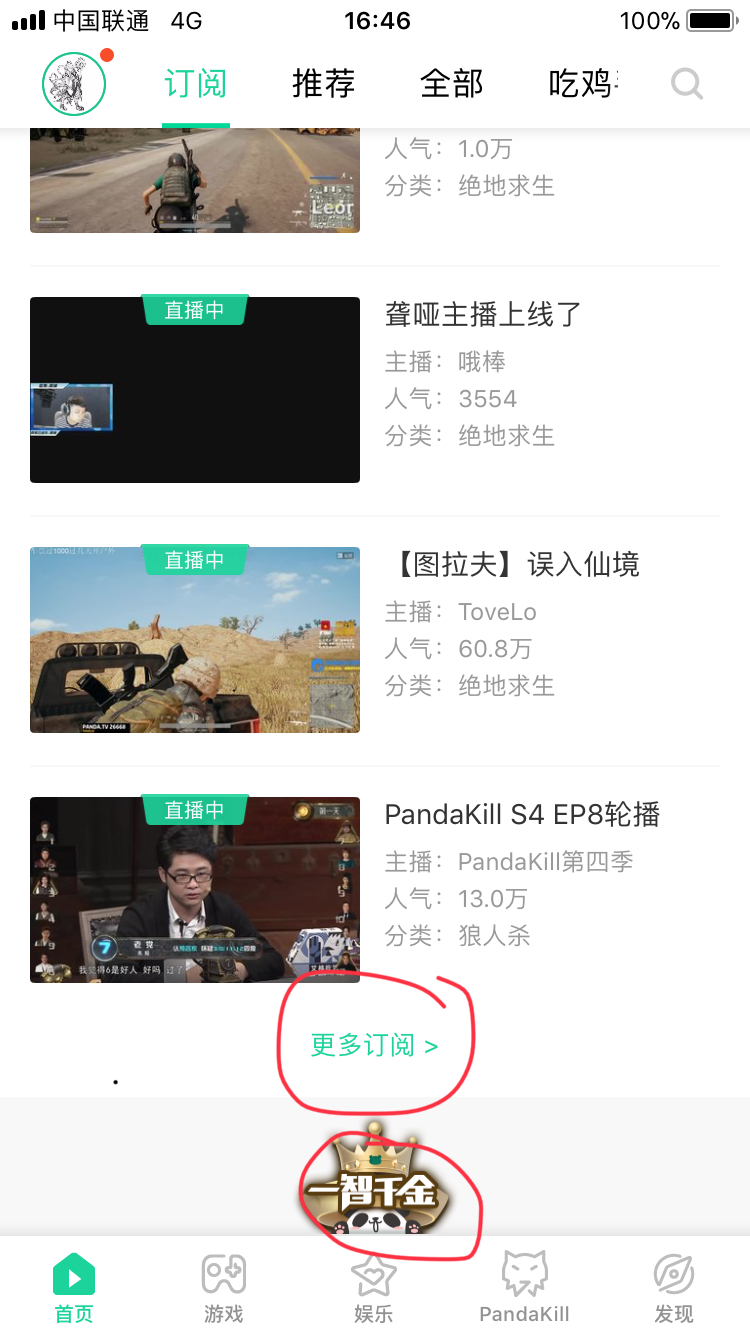Switch to the 娱乐 bottom tab
This screenshot has height=1334, width=750.
374,1288
